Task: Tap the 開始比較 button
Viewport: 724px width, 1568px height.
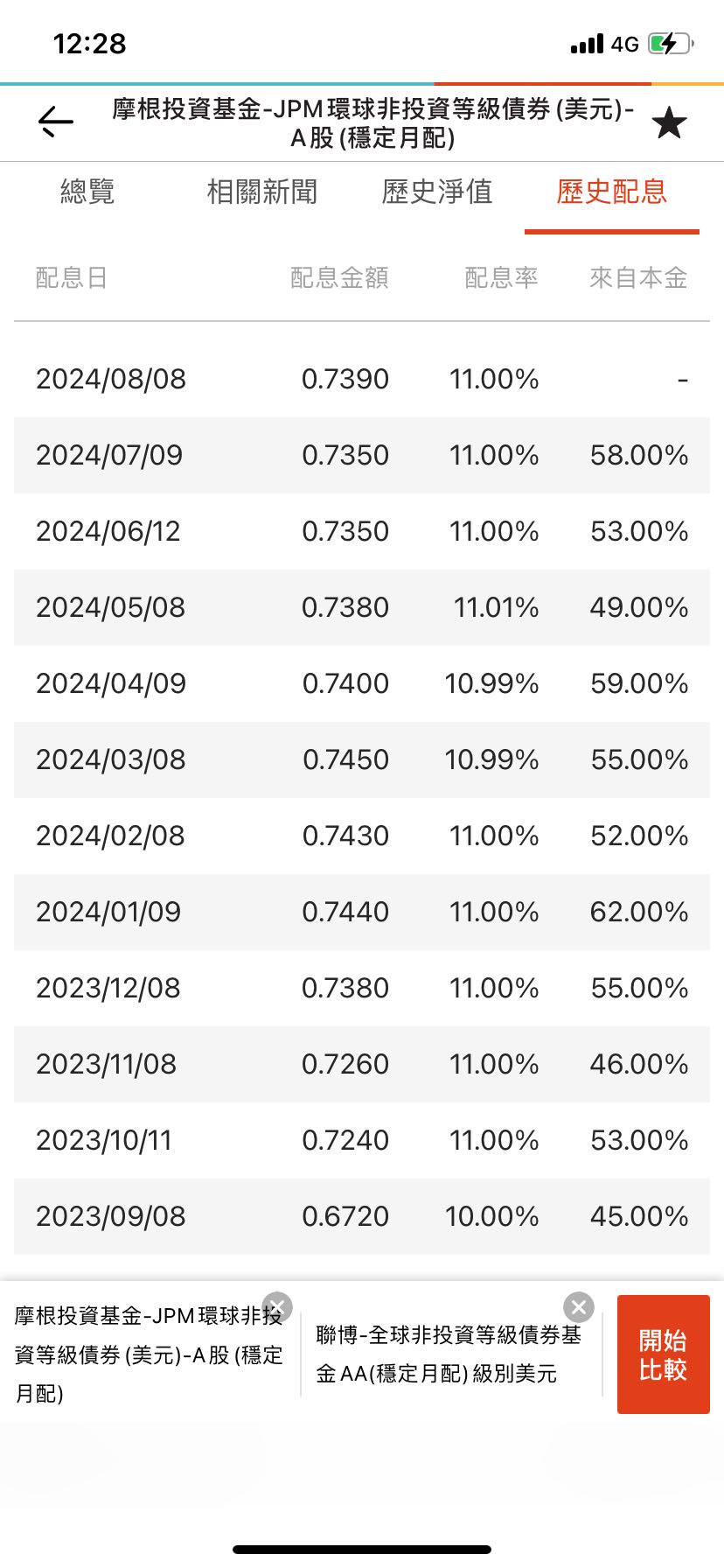Action: pyautogui.click(x=663, y=1354)
